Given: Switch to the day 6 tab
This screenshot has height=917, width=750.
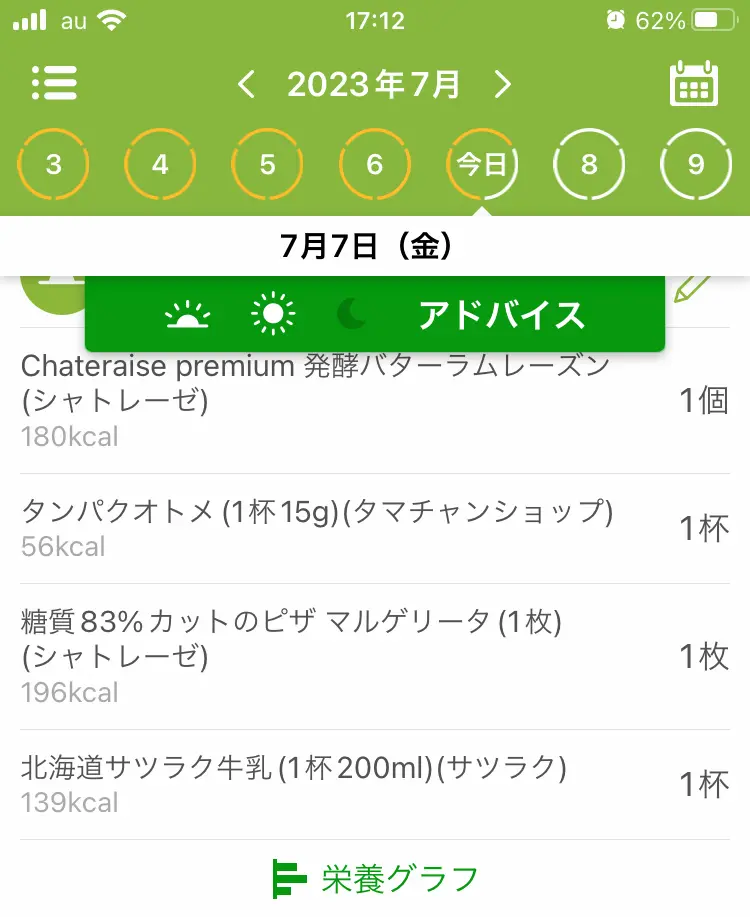Looking at the screenshot, I should (x=375, y=164).
